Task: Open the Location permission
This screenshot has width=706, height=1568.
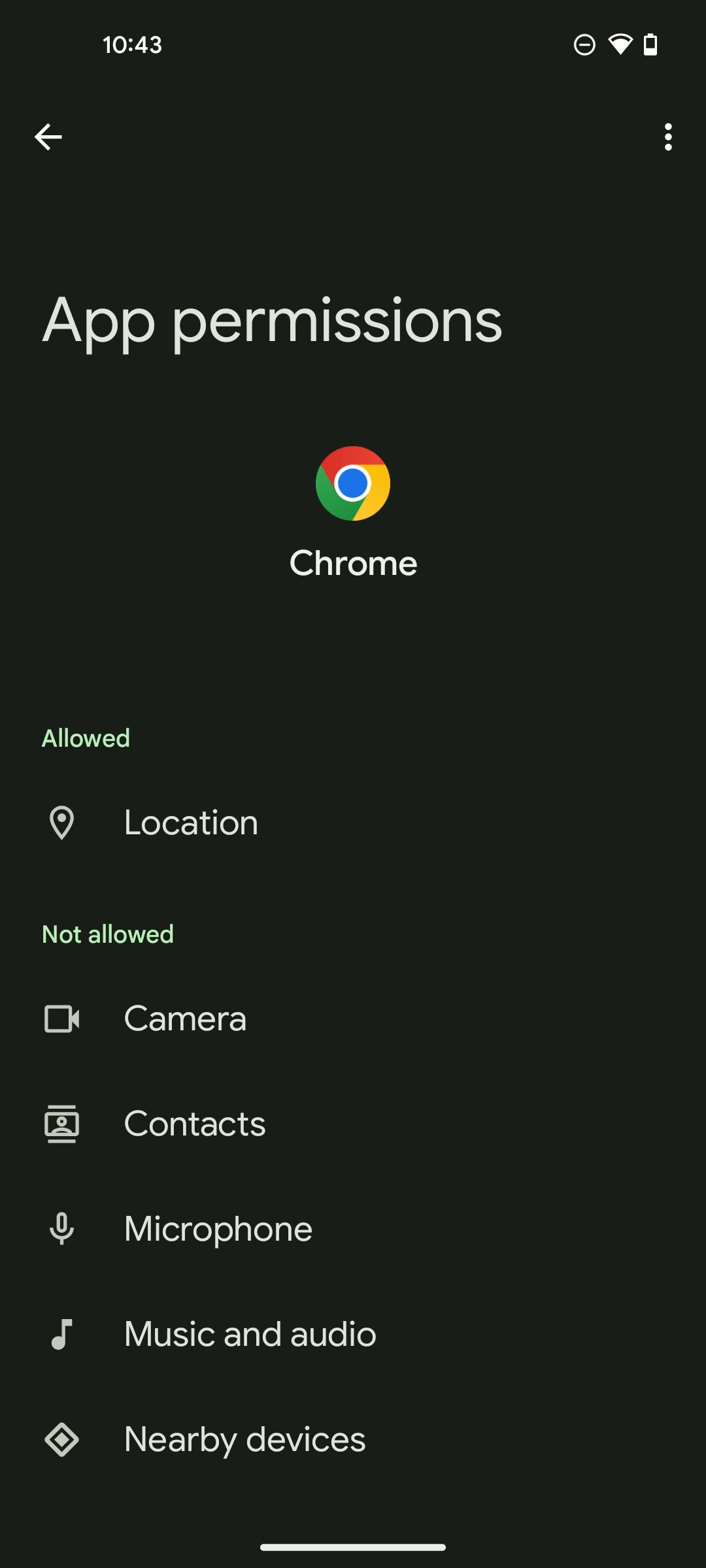Action: coord(353,823)
